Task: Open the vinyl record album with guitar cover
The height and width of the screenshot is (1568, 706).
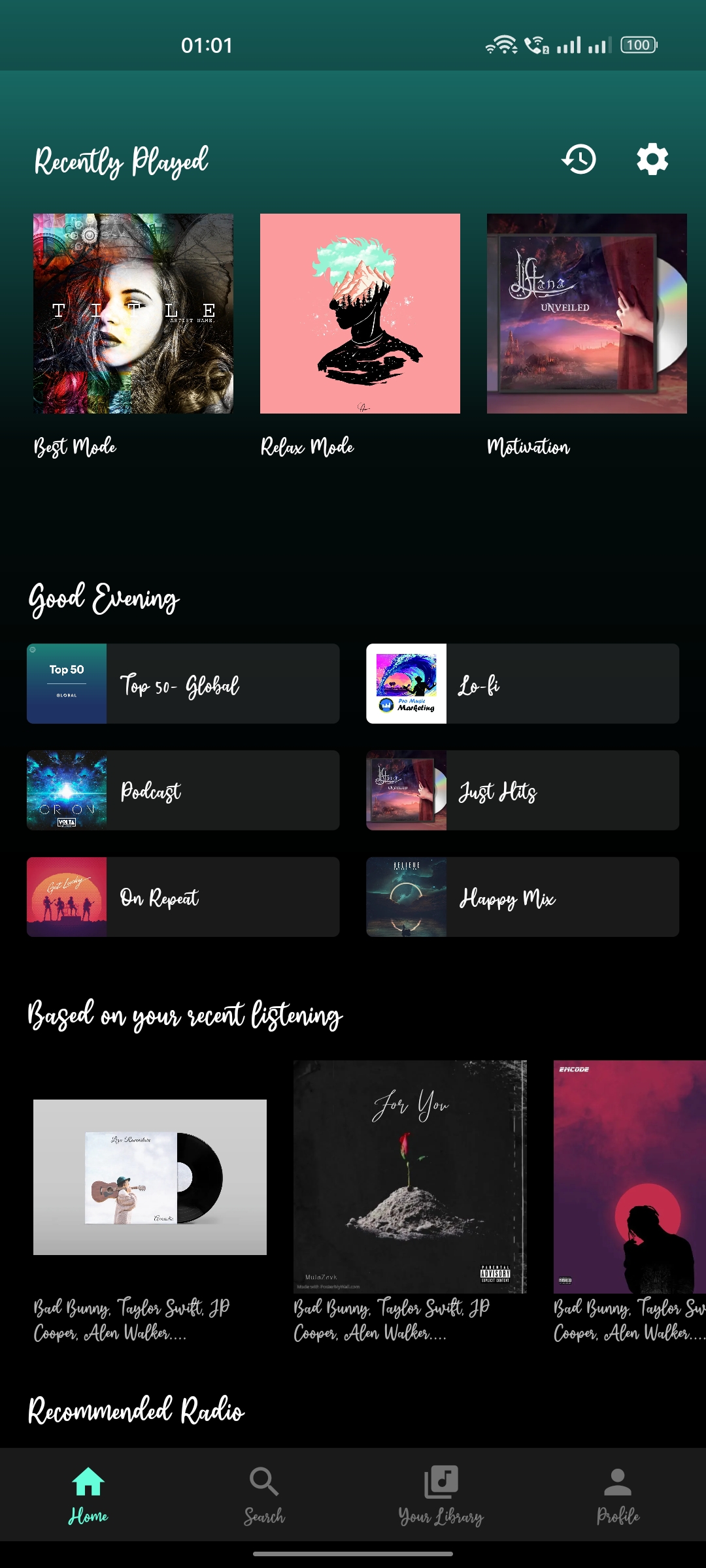Action: tap(150, 1177)
